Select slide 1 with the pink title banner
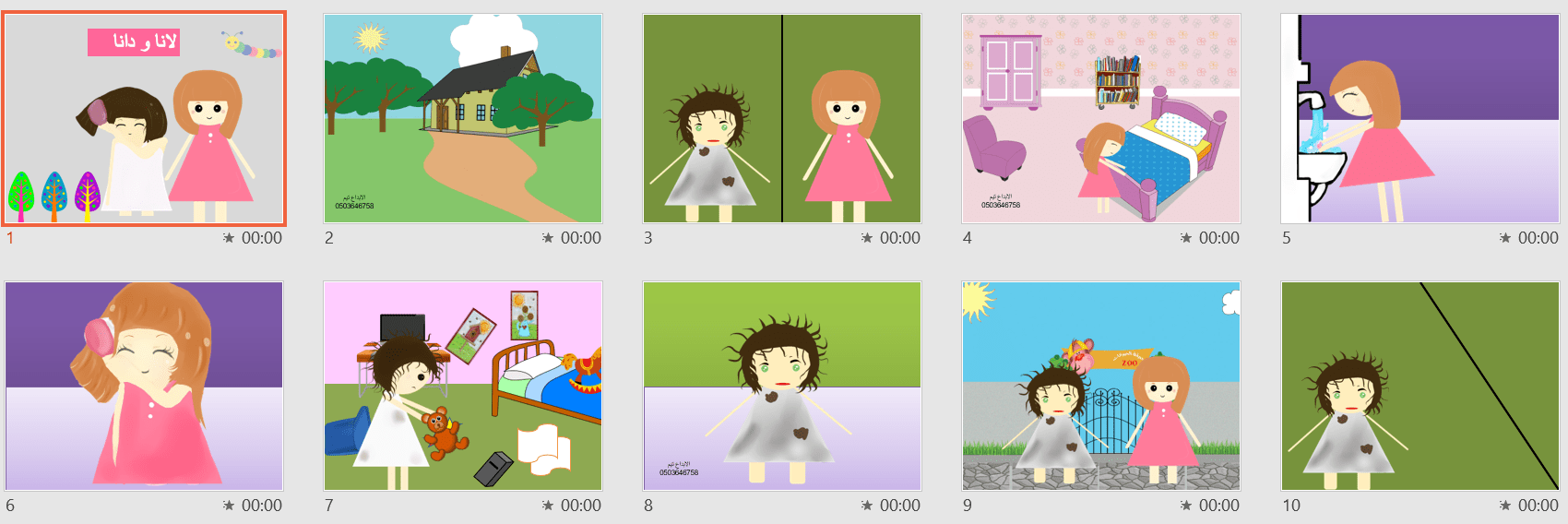The image size is (1568, 524). (x=144, y=118)
